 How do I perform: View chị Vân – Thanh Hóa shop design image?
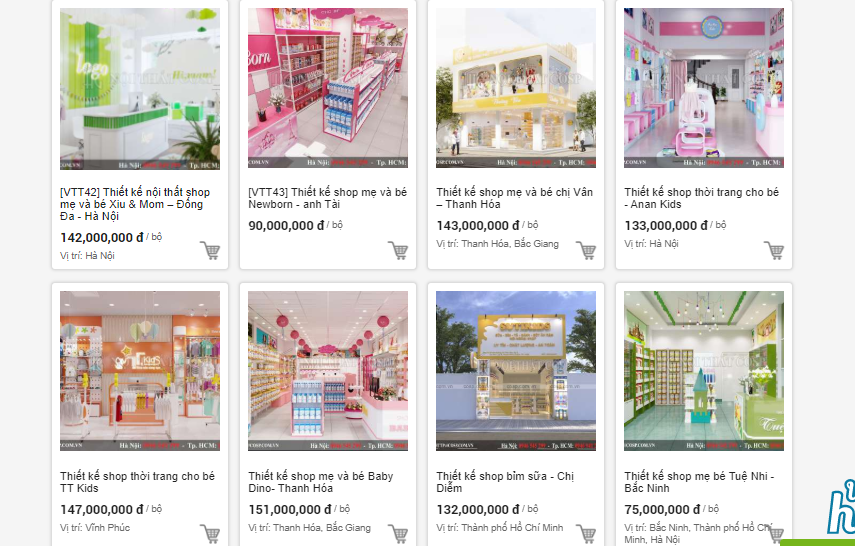(516, 88)
